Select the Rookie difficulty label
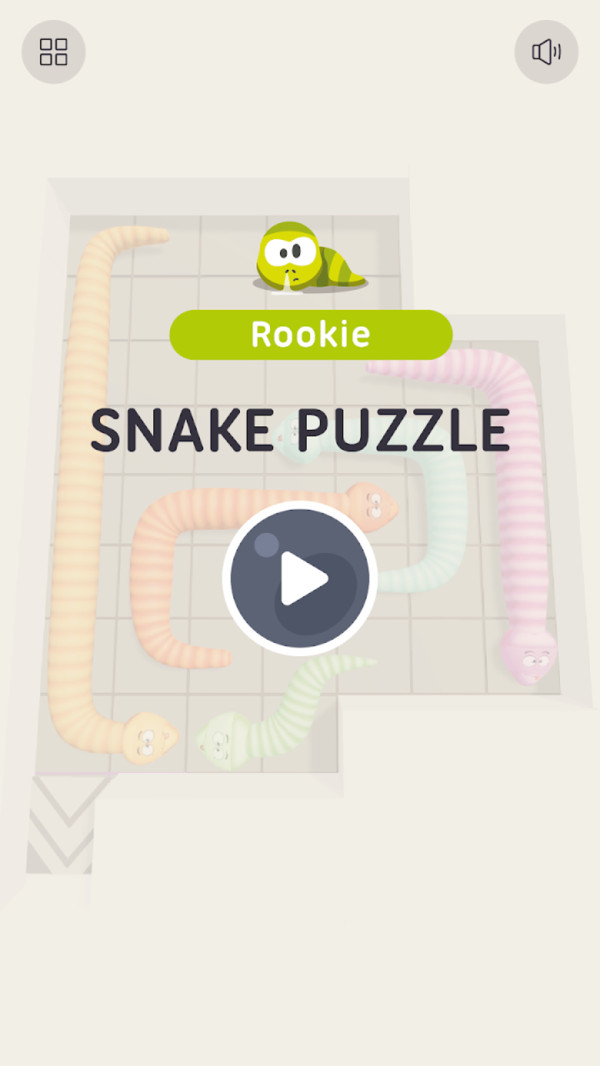 click(311, 334)
